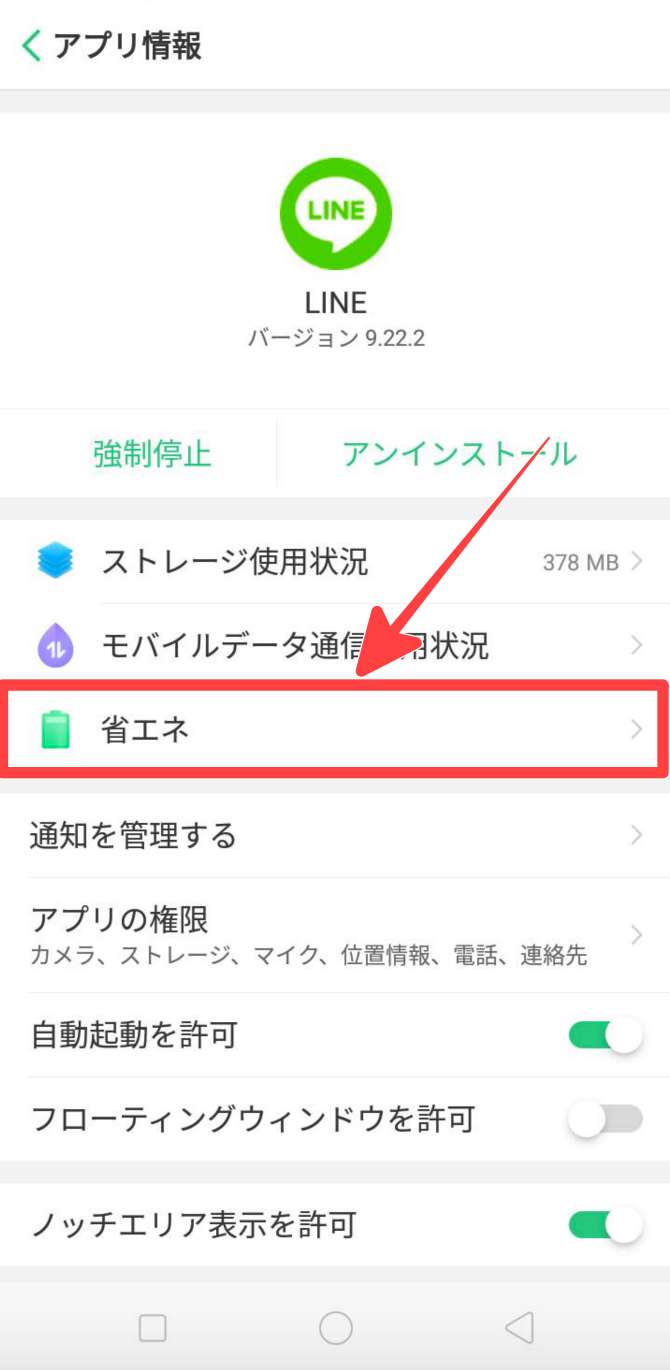Enable フローティングウィンドウを許可 switch
670x1370 pixels.
click(605, 1119)
